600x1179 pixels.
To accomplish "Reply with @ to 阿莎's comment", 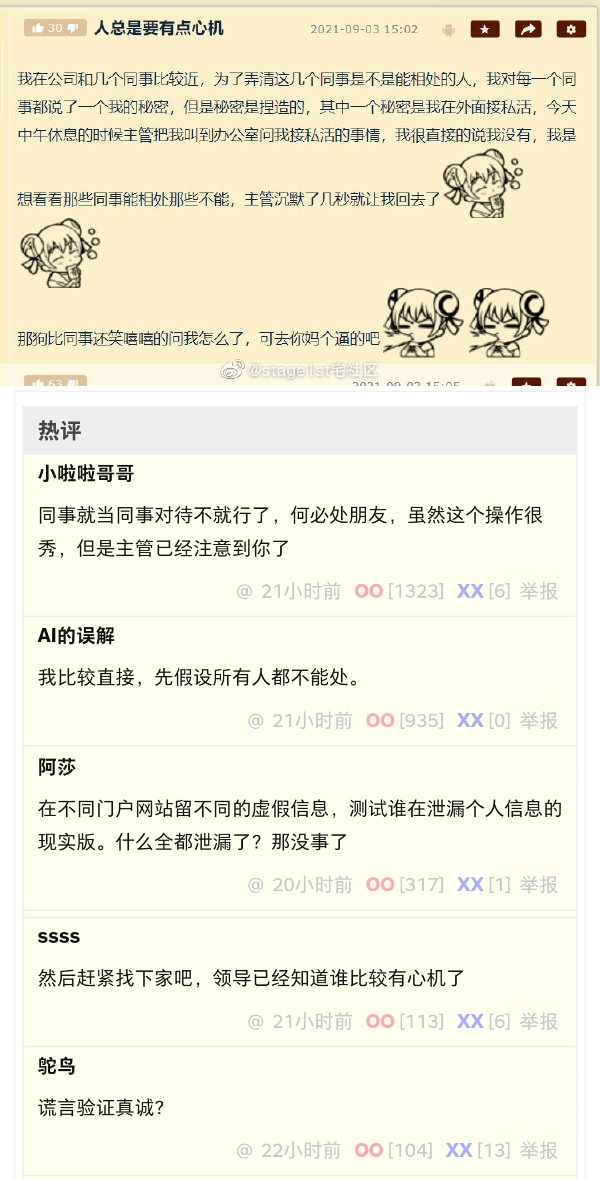I will (255, 884).
